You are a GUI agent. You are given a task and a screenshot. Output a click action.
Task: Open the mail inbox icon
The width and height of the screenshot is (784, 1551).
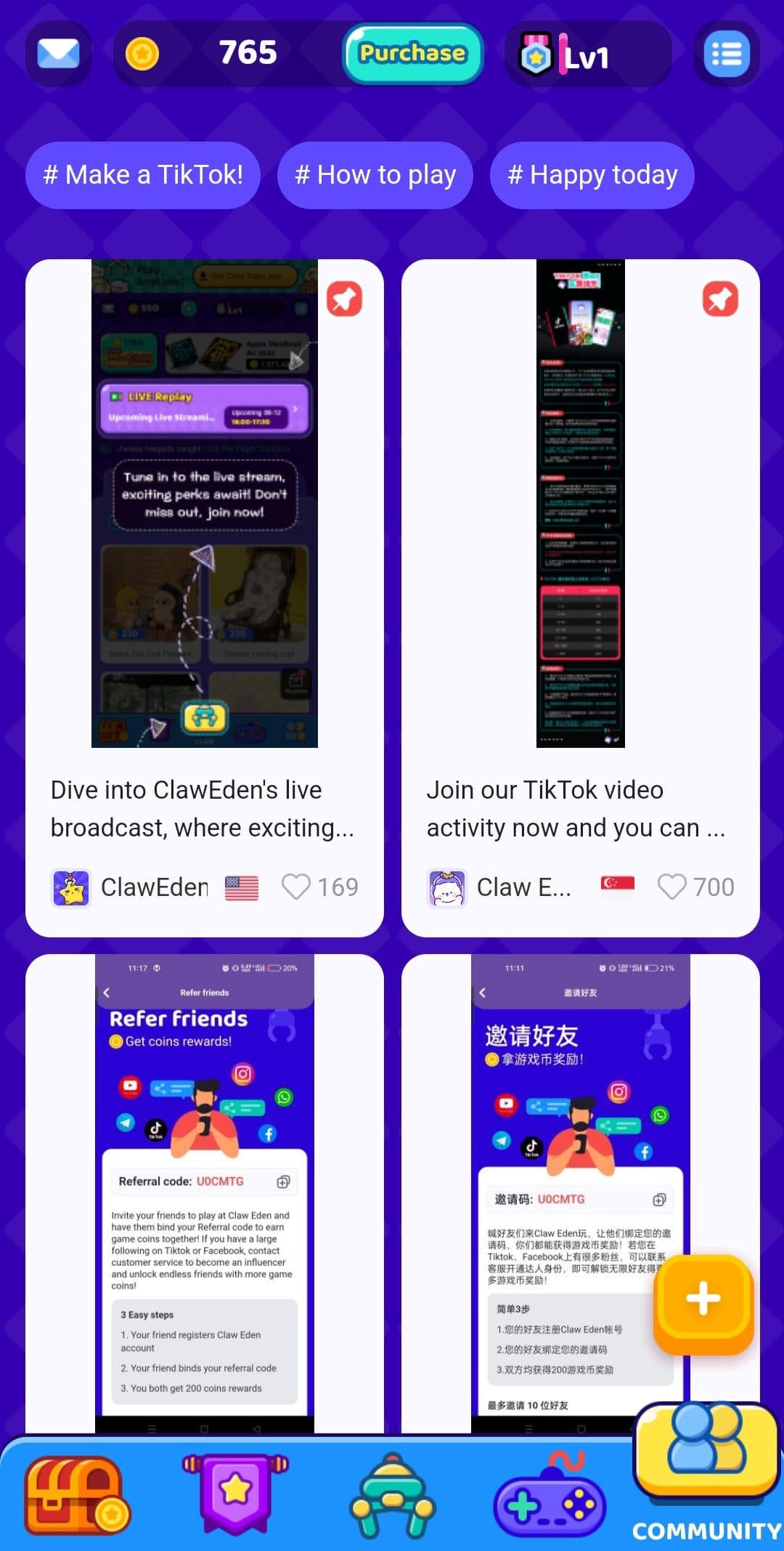58,54
